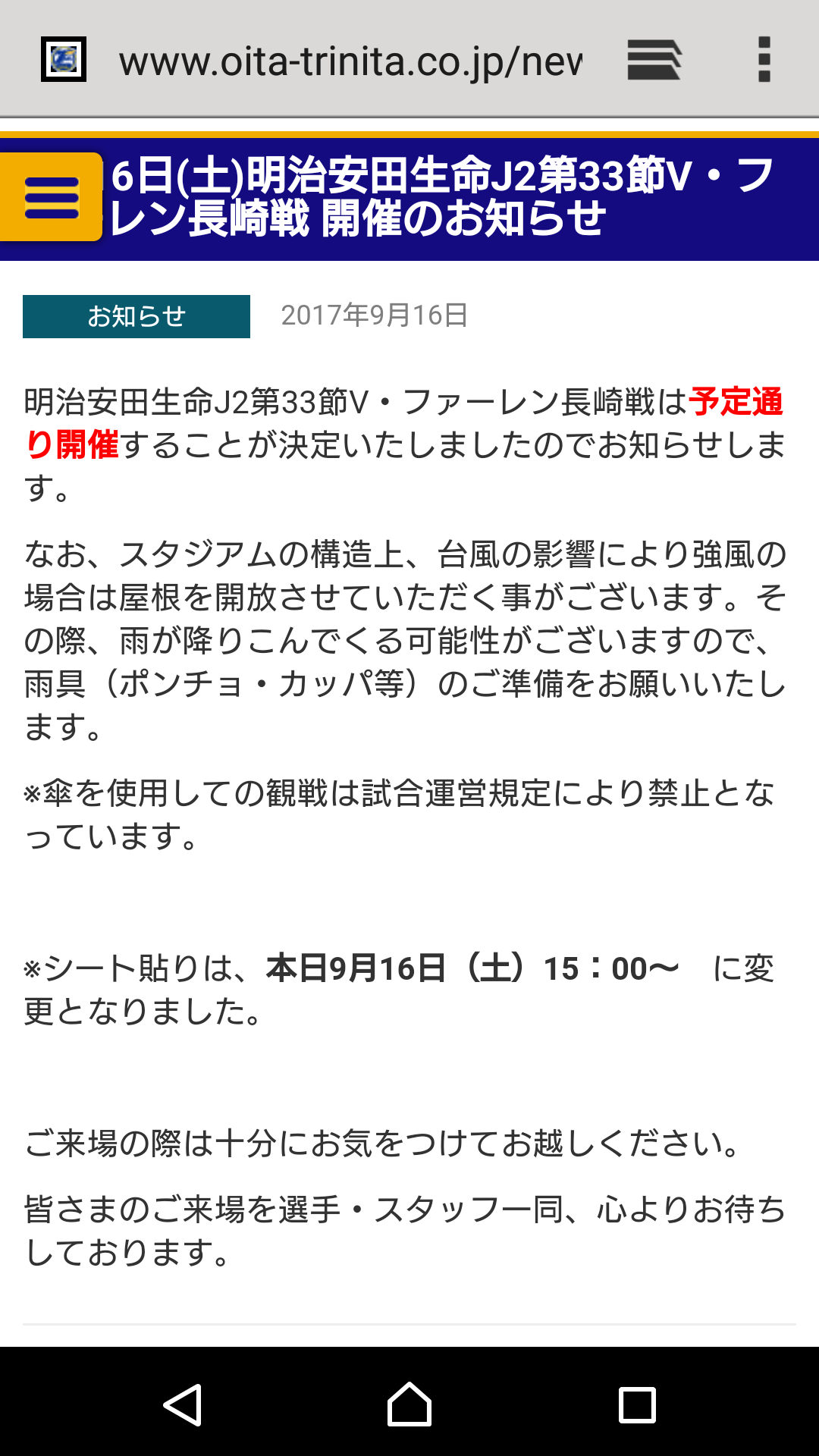The width and height of the screenshot is (819, 1456).
Task: Open the browser tabs switcher
Action: tap(654, 60)
